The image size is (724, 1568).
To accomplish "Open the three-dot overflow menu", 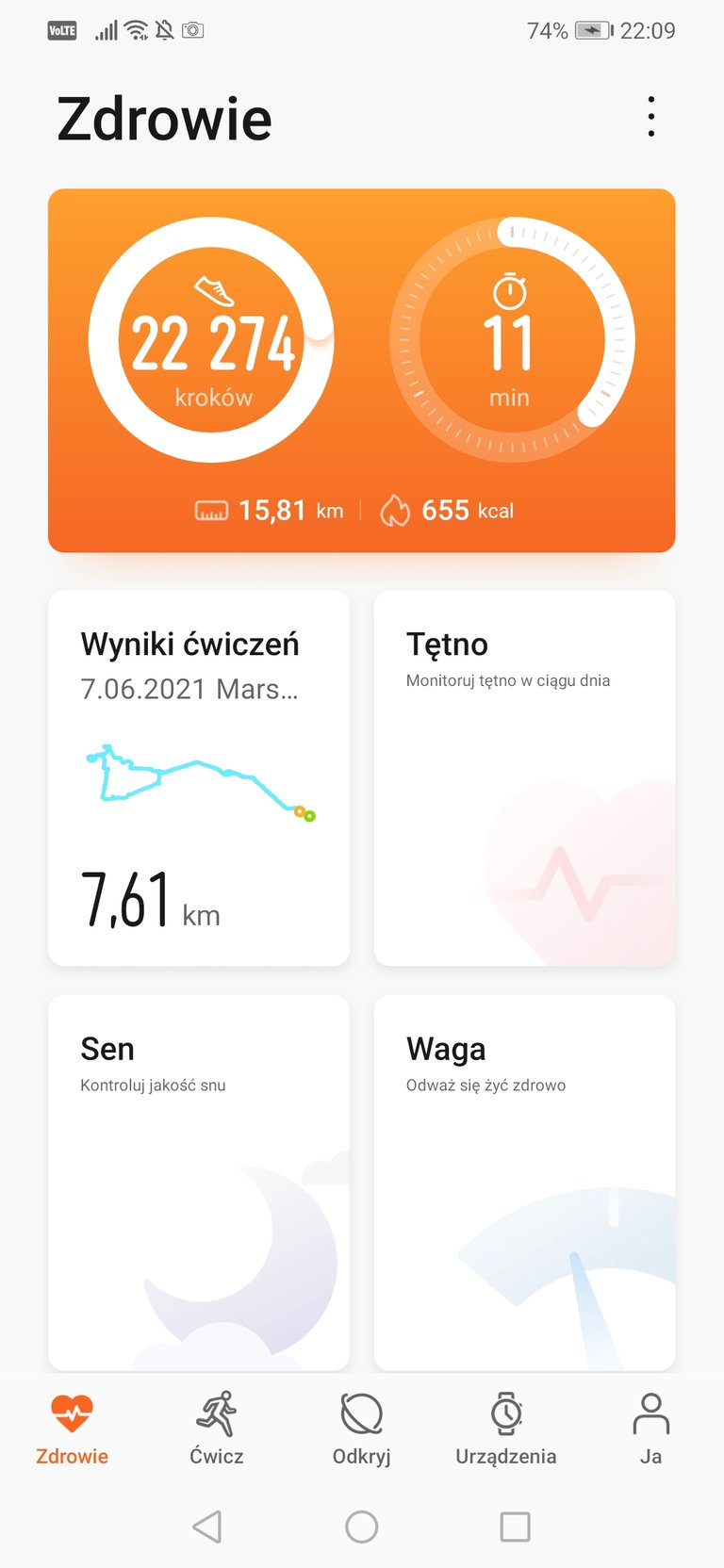I will 650,117.
